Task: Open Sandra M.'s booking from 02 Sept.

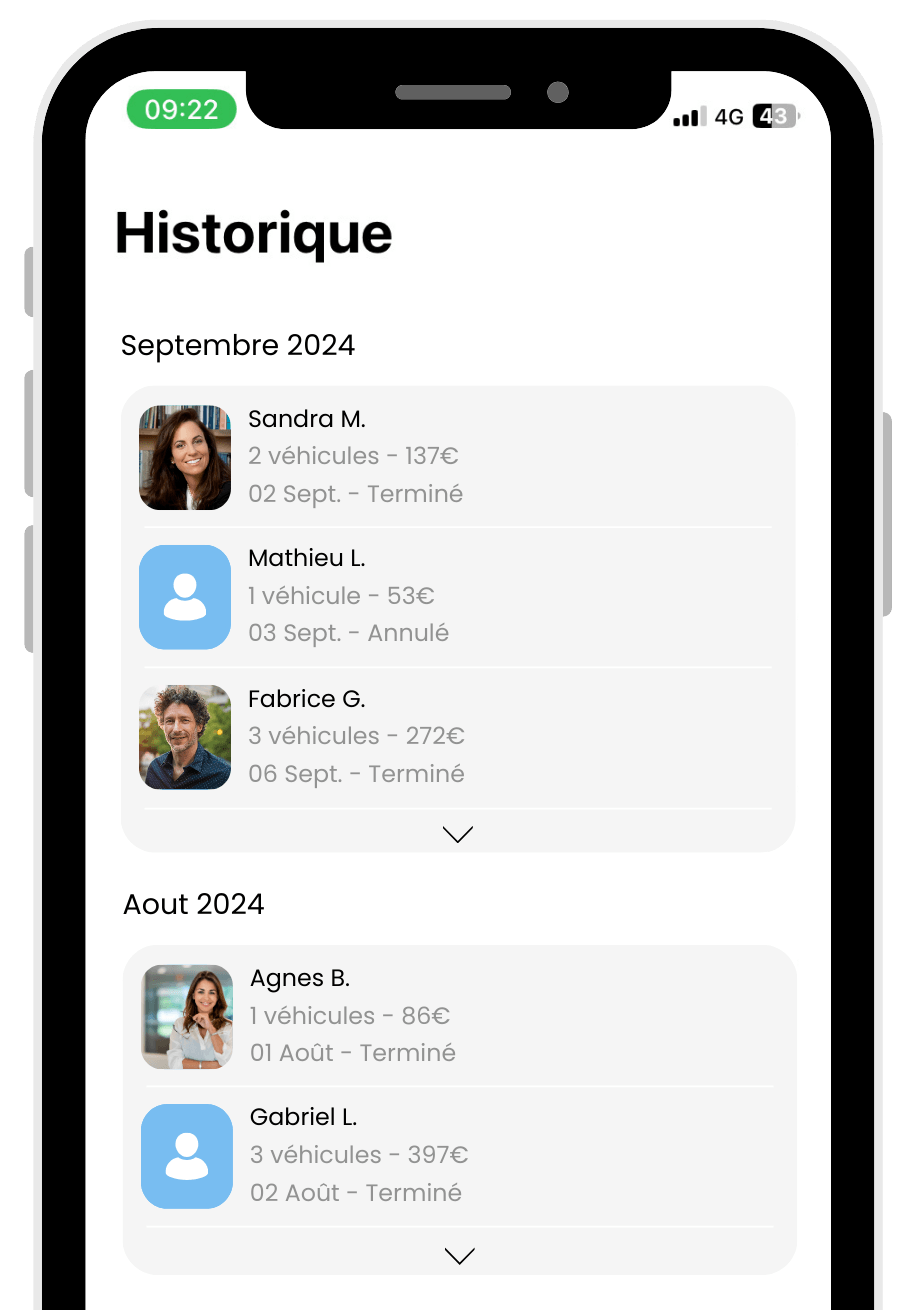Action: coord(456,457)
